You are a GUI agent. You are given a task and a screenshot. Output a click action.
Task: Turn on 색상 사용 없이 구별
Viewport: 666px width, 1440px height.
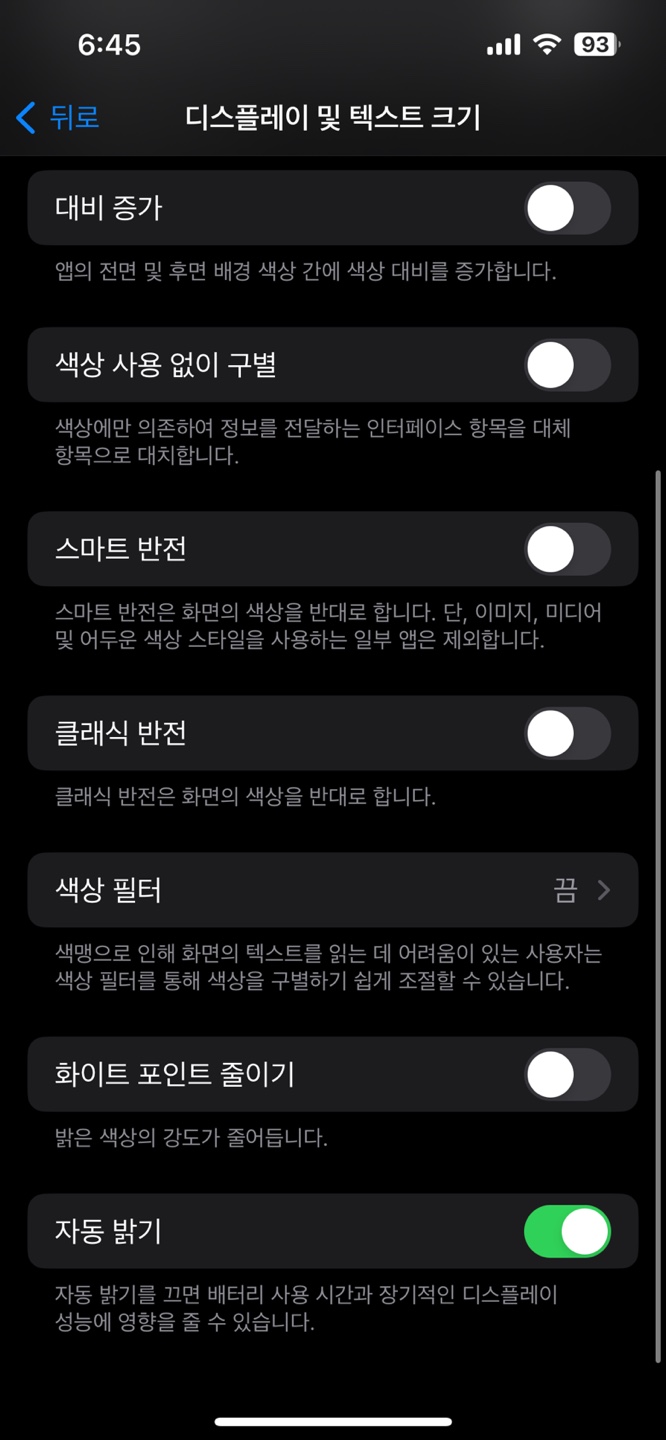567,365
